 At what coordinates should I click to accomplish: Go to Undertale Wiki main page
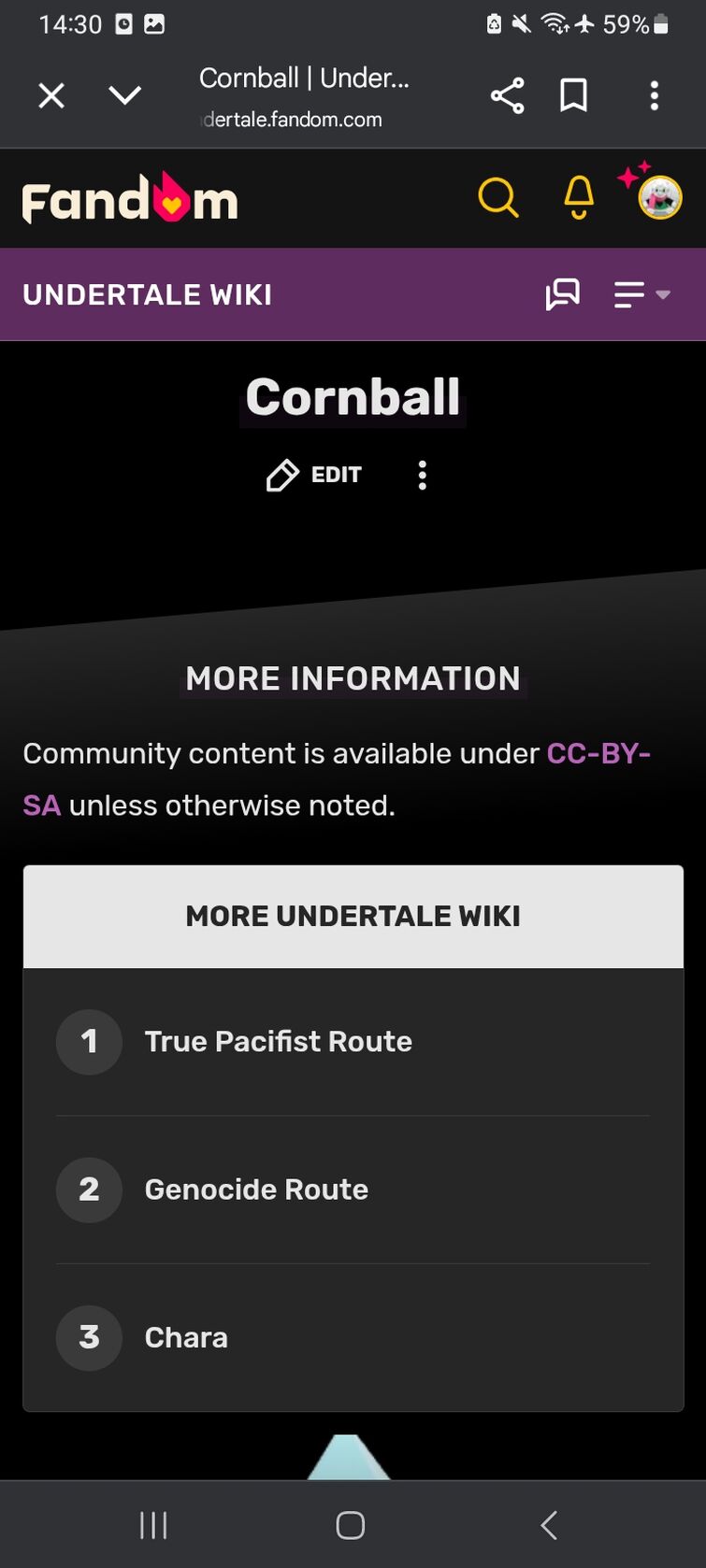point(147,294)
